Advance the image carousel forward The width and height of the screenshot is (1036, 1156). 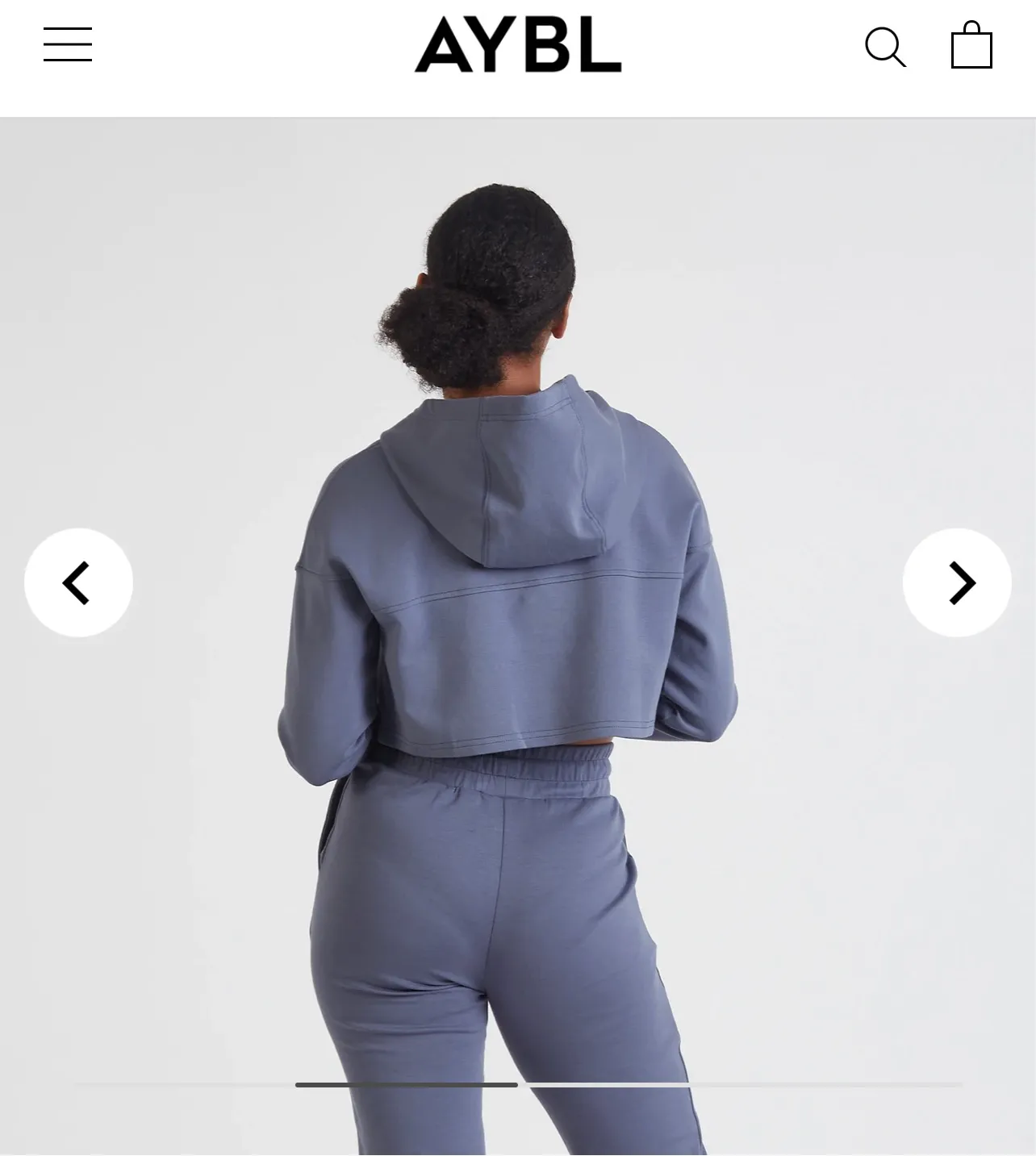click(957, 582)
